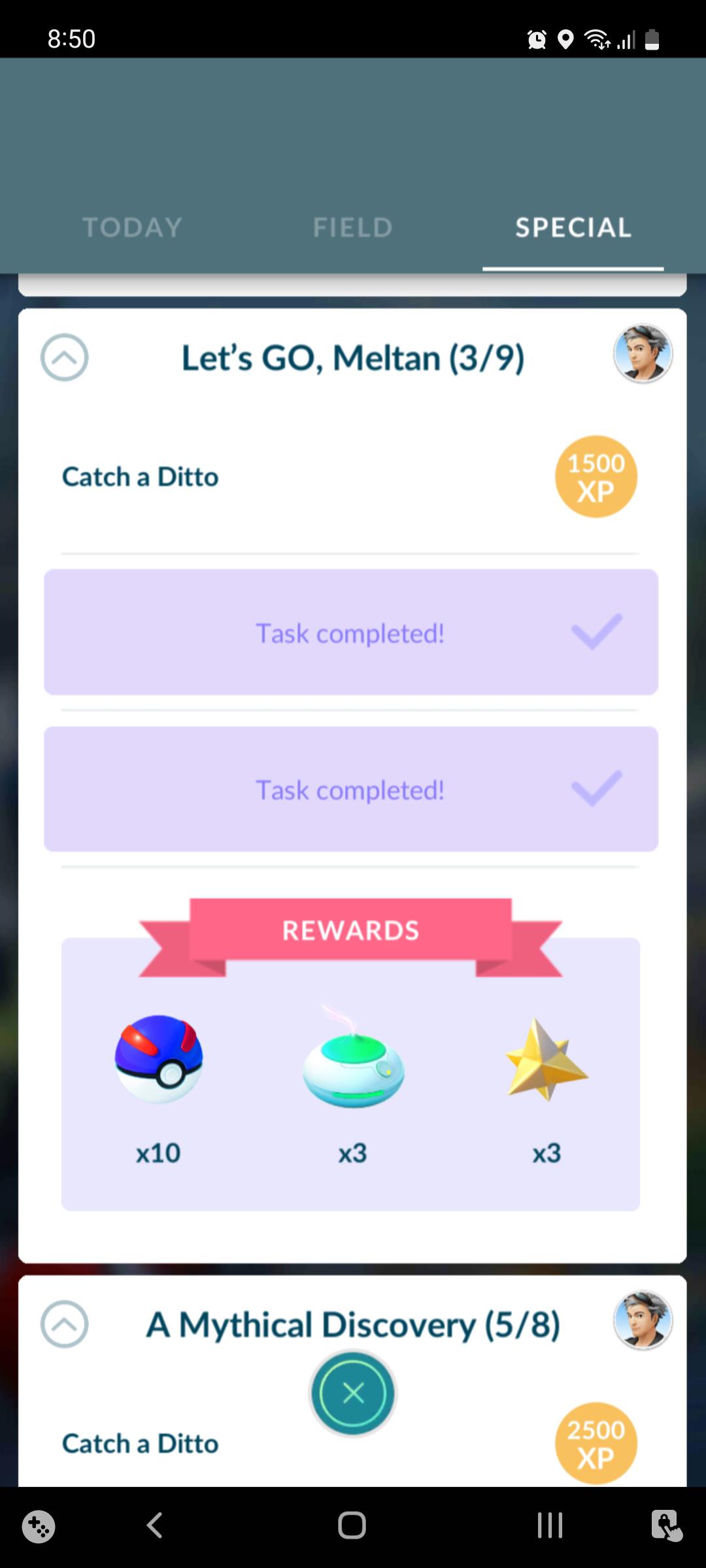This screenshot has height=1568, width=706.
Task: Tap the Catch a Ditto task text
Action: click(x=139, y=476)
